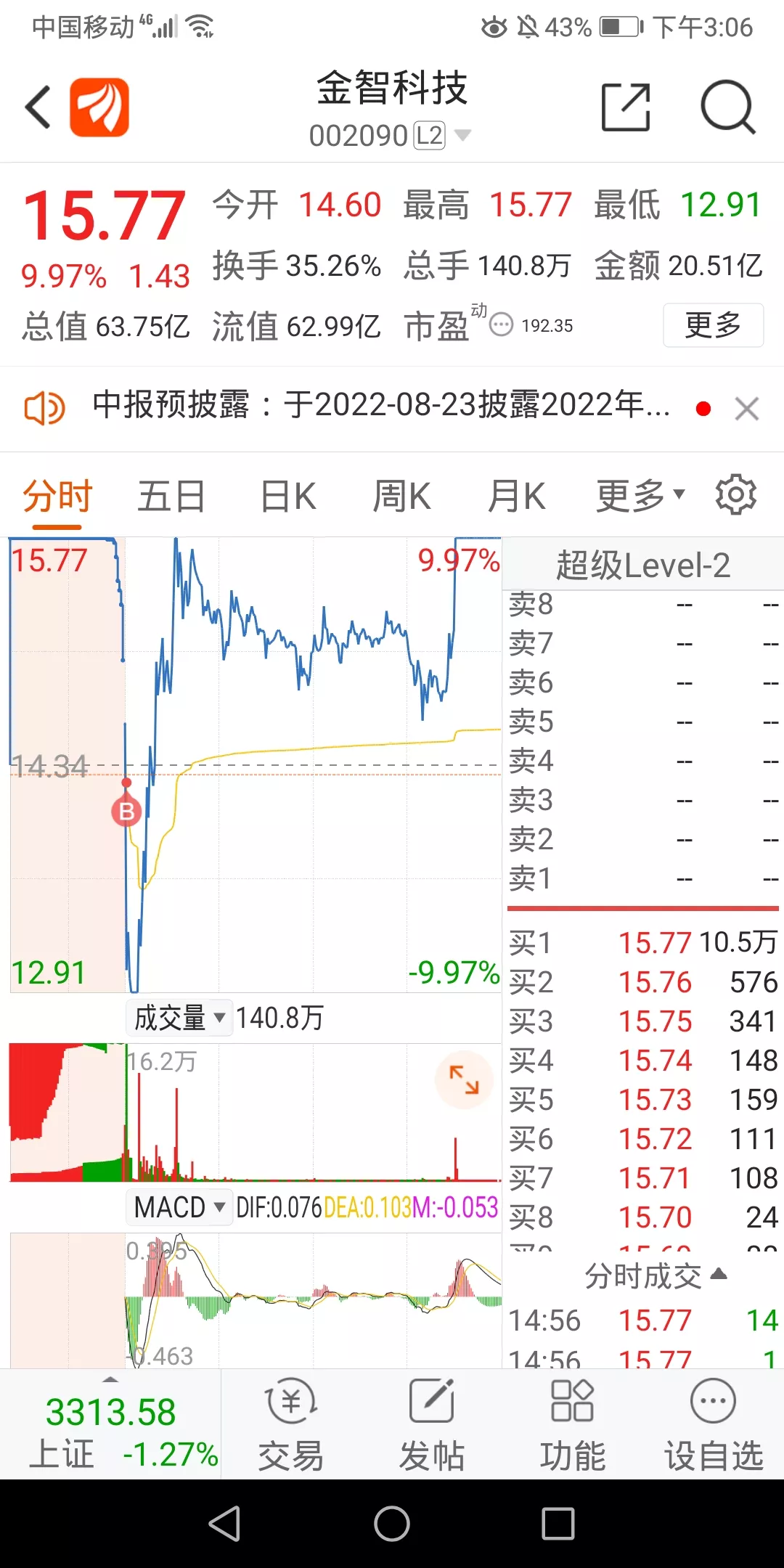The height and width of the screenshot is (1568, 784).
Task: Open the search magnifier
Action: click(728, 107)
